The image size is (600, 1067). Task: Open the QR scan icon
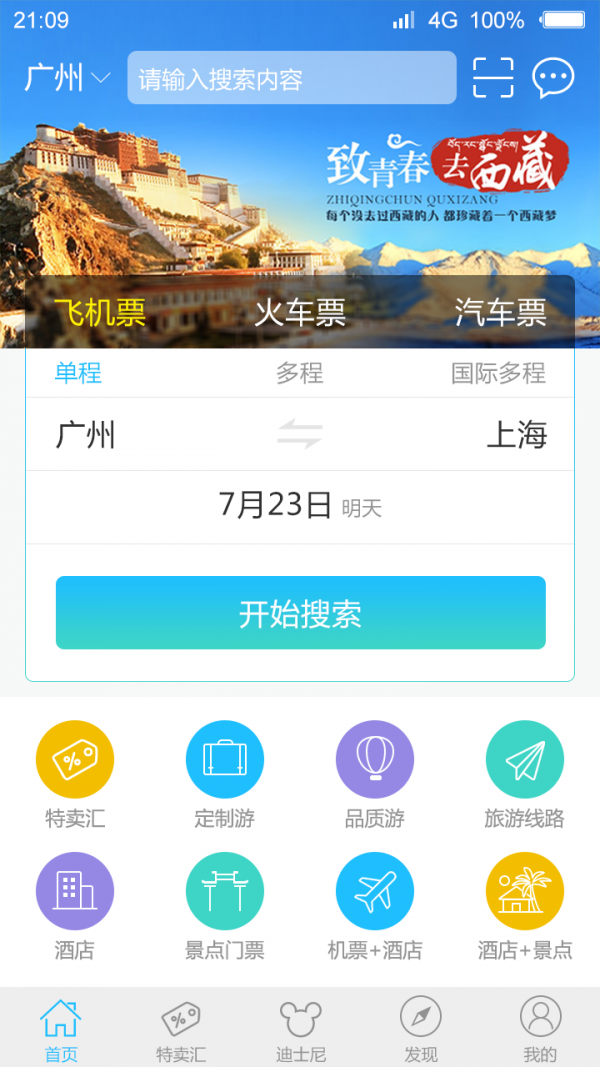[x=493, y=78]
